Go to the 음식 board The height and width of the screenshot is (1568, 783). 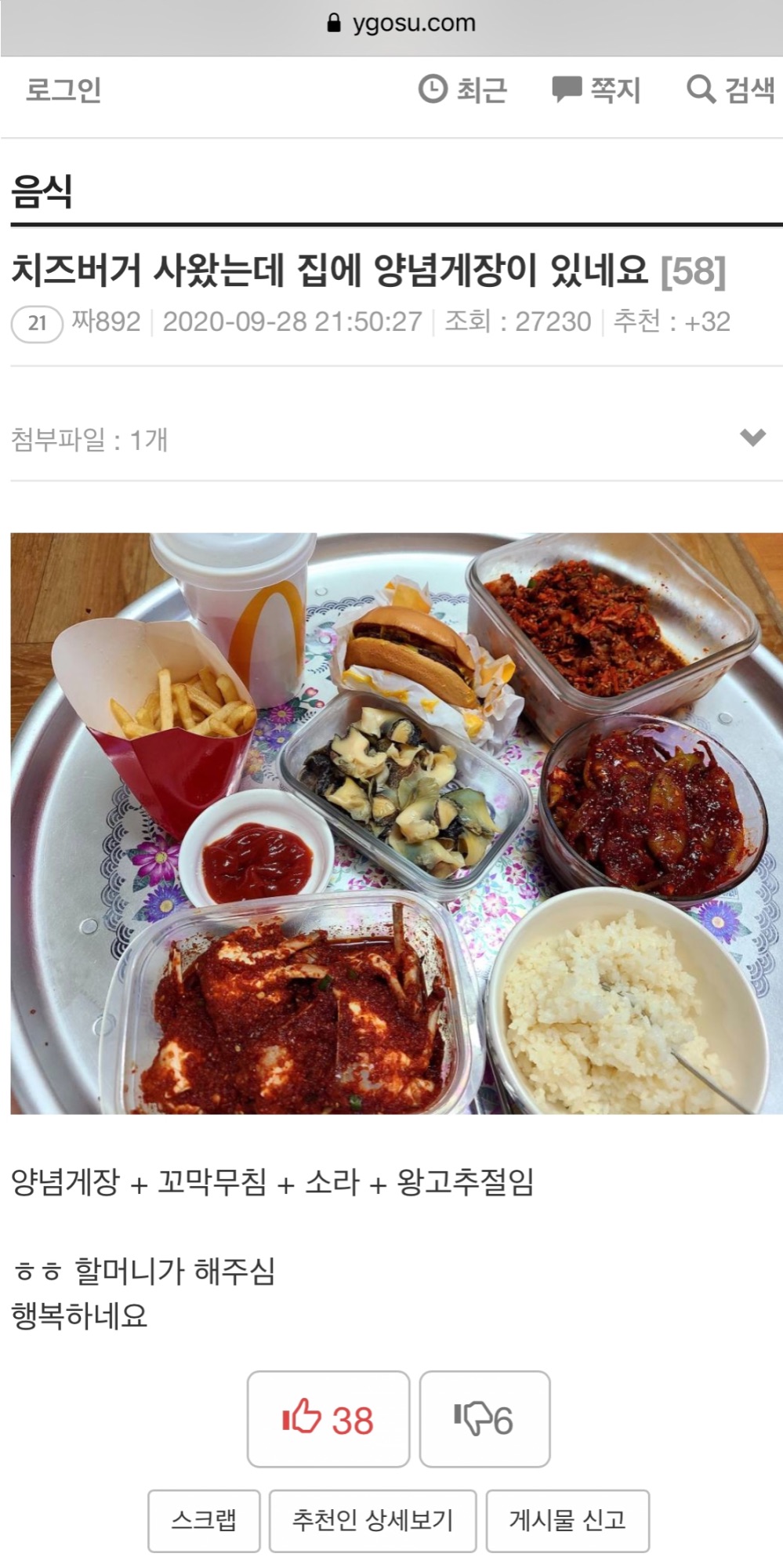pos(42,191)
